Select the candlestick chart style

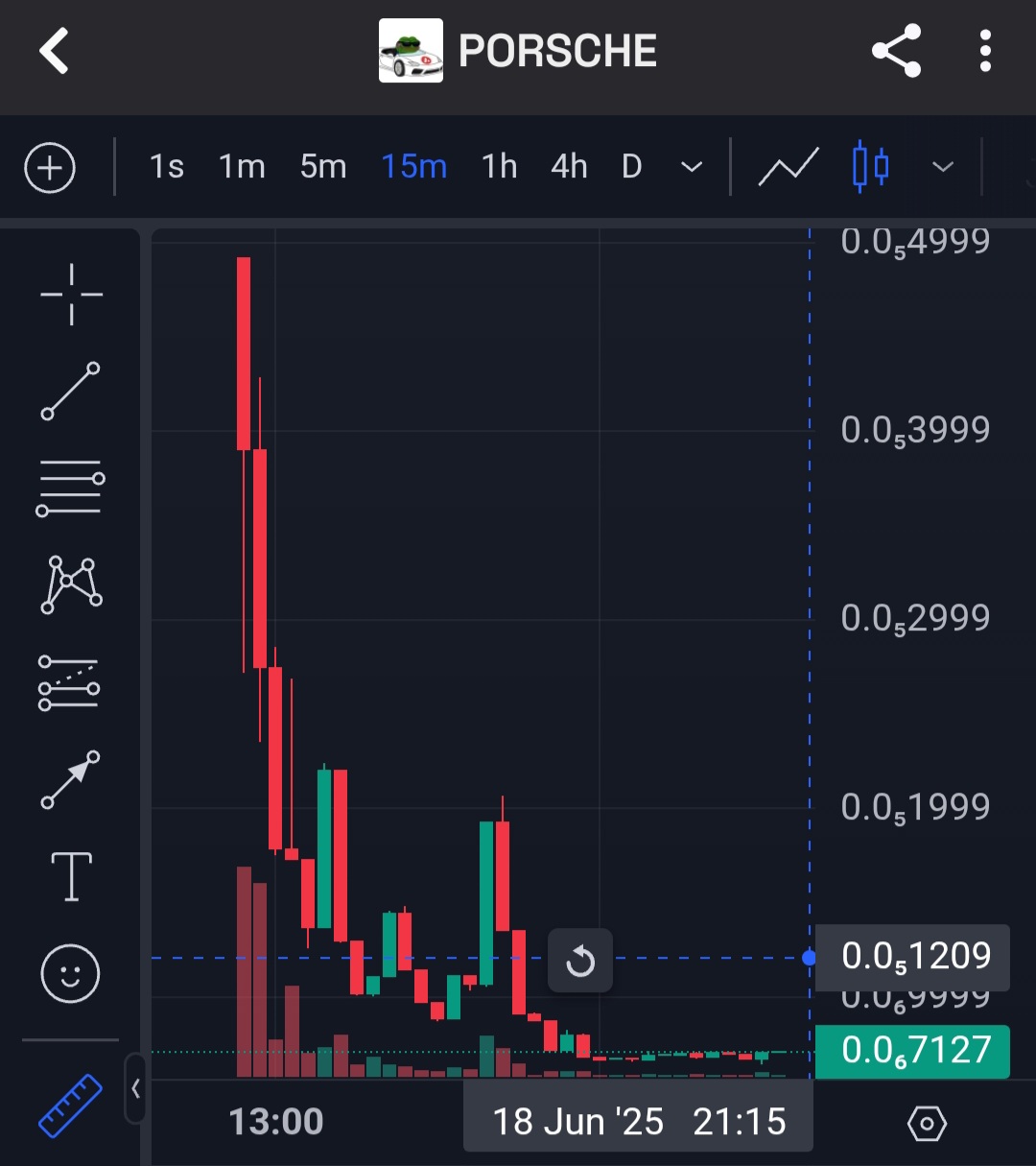871,167
